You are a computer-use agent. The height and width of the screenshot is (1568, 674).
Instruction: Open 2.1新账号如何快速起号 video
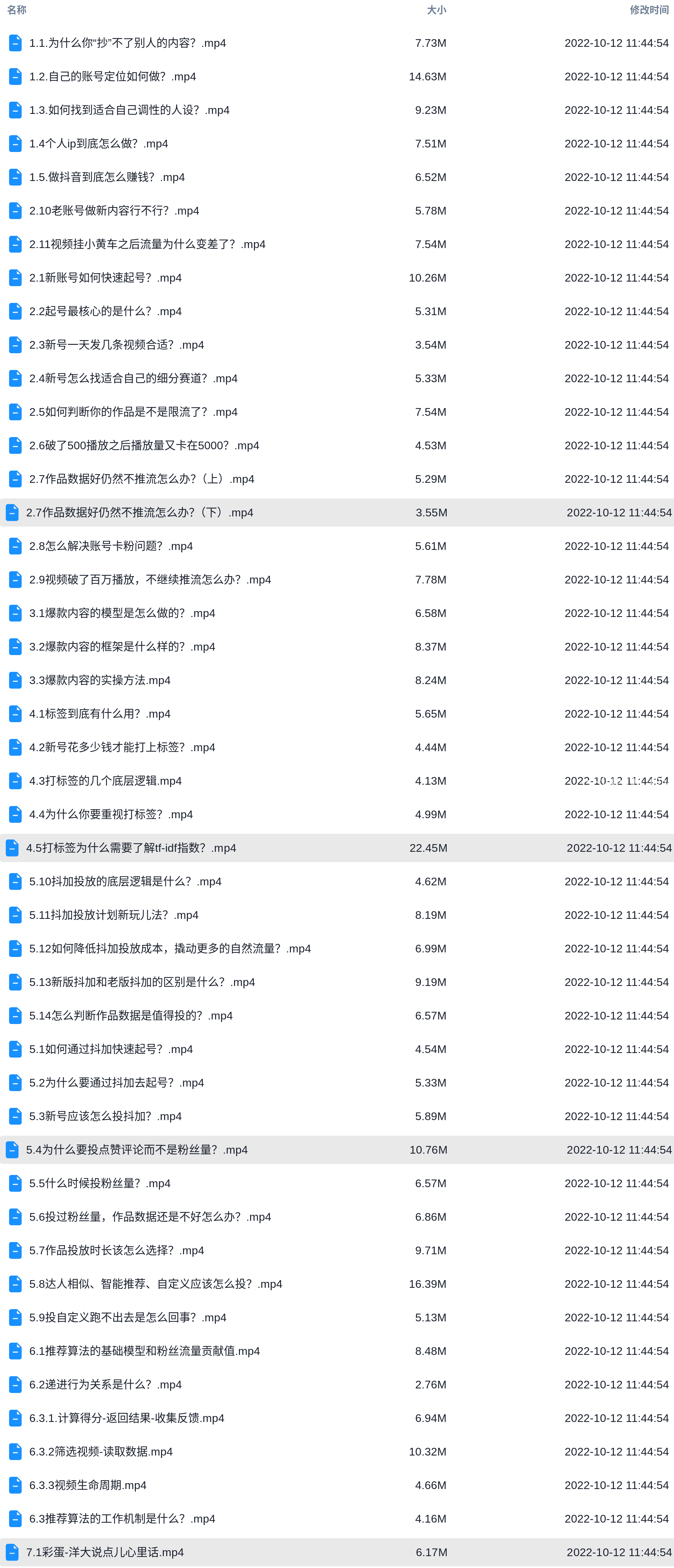pos(105,277)
